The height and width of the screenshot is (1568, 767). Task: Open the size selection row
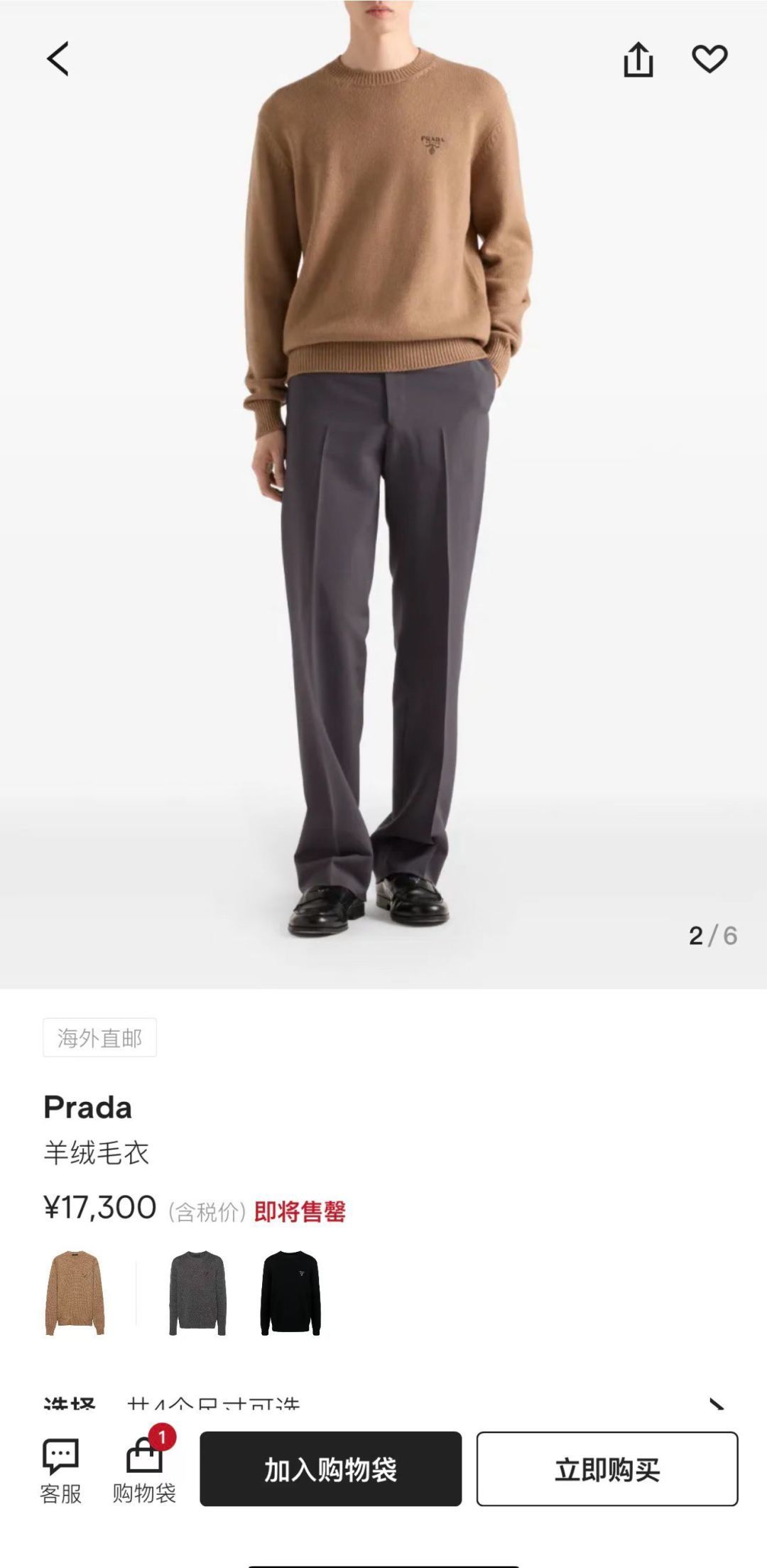(383, 1403)
